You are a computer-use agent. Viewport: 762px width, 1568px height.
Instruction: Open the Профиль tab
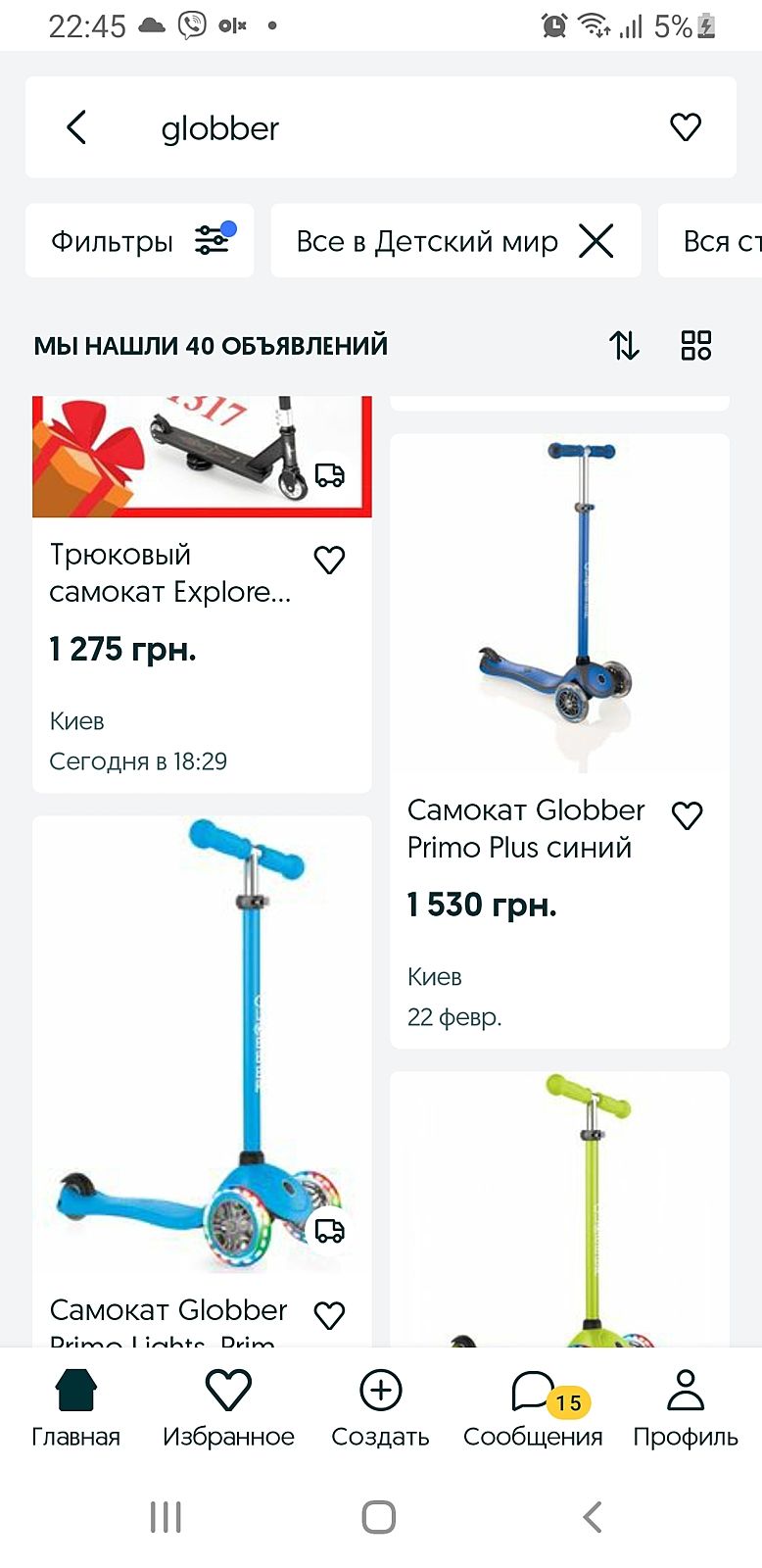point(685,1407)
